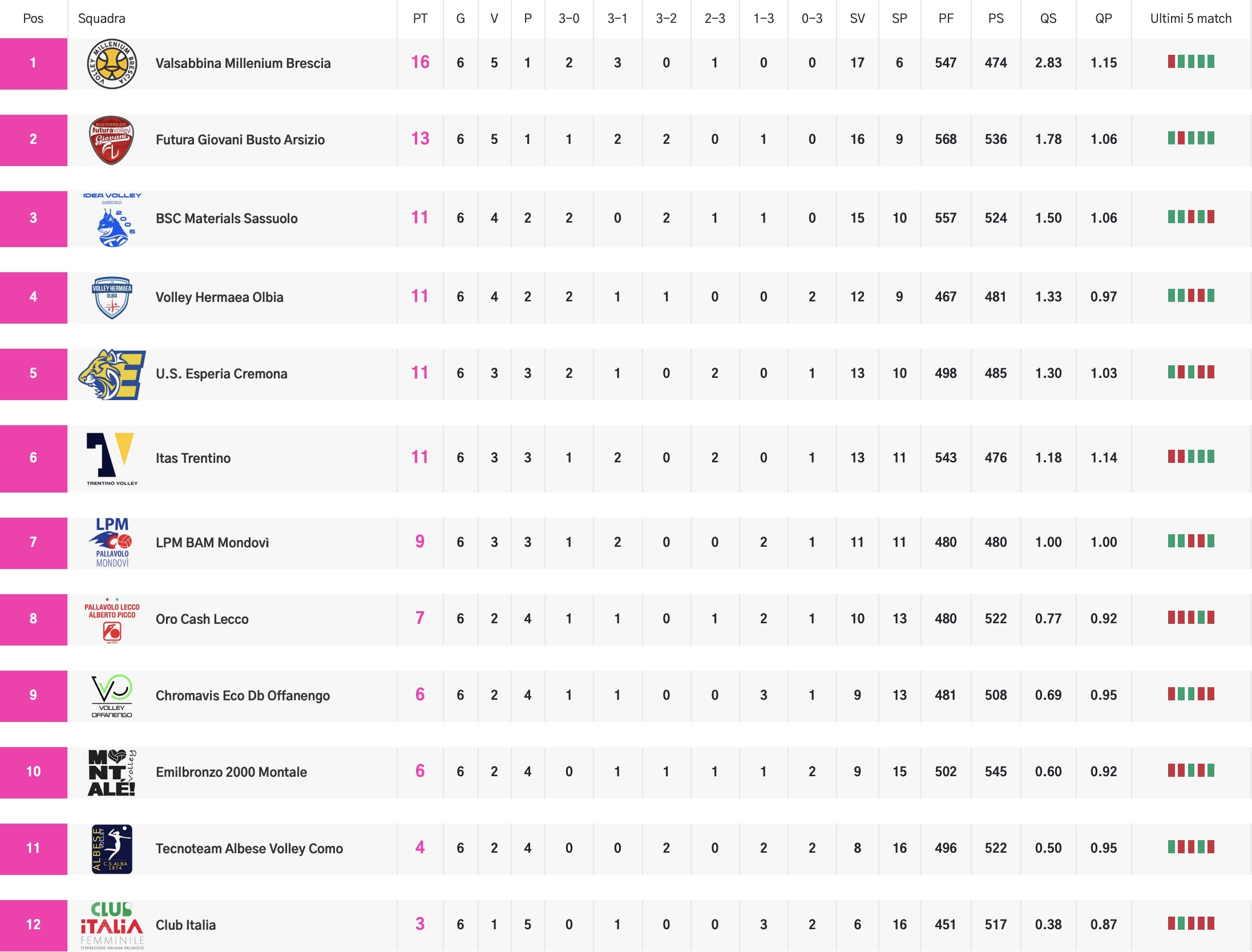Viewport: 1252px width, 952px height.
Task: Open Chromavis Eco Db Offanengo row
Action: (243, 696)
